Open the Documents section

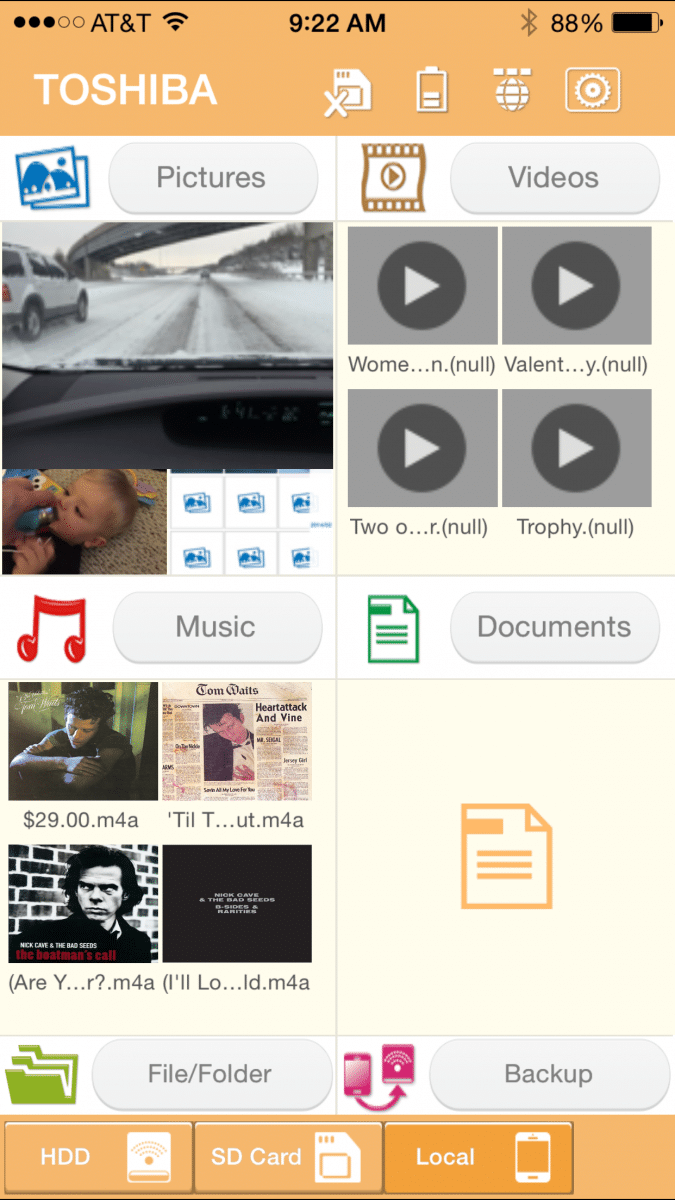[x=554, y=627]
